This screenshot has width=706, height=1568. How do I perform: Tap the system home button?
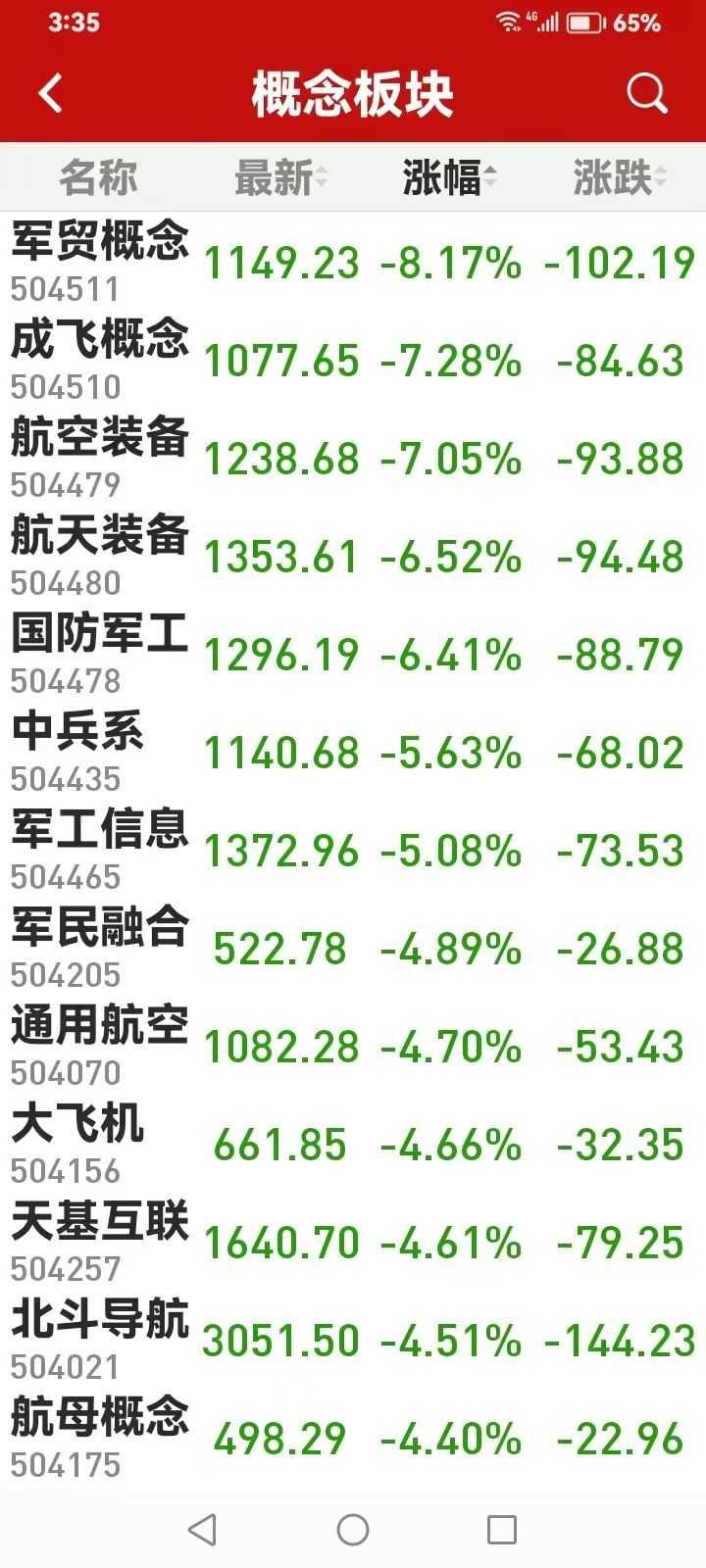click(353, 1529)
